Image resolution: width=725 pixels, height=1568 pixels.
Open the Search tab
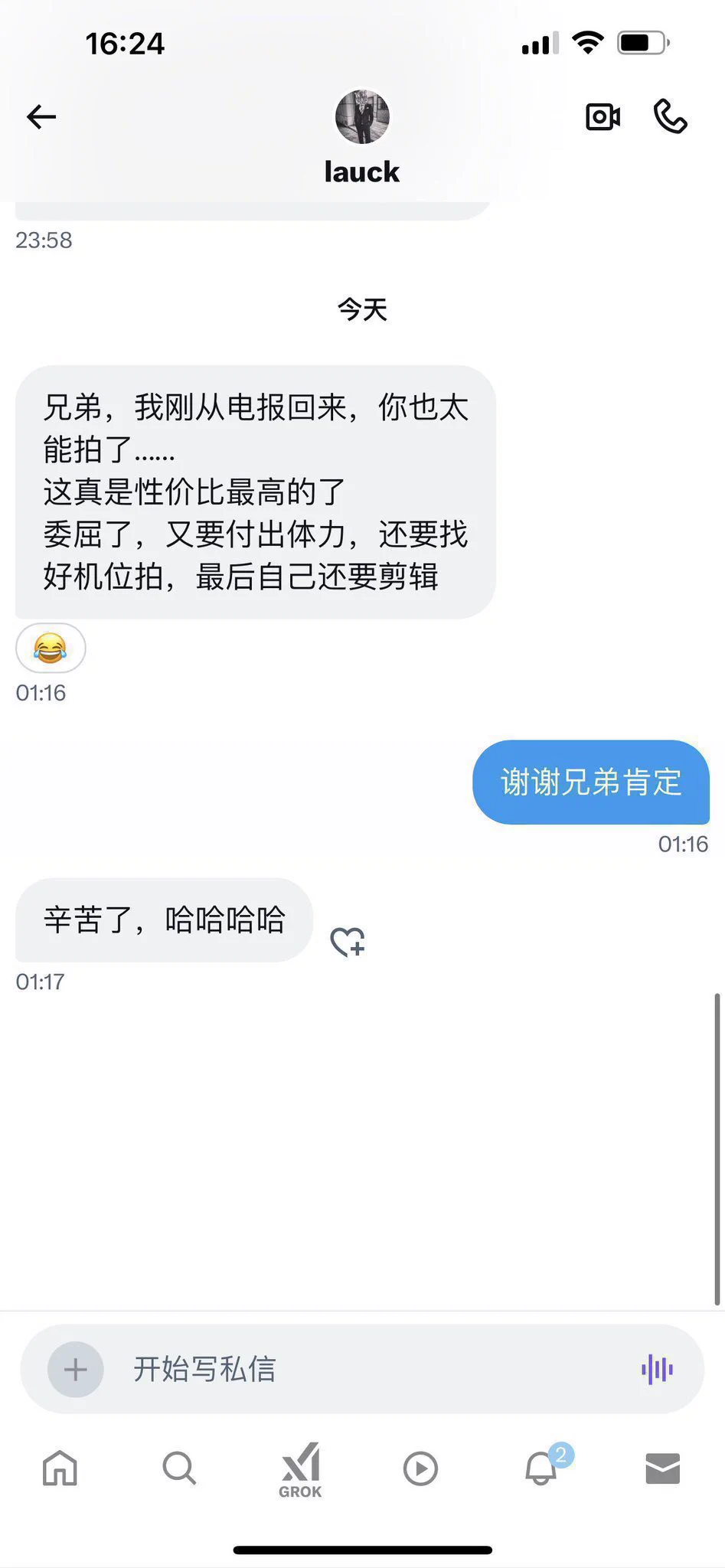(x=180, y=1468)
